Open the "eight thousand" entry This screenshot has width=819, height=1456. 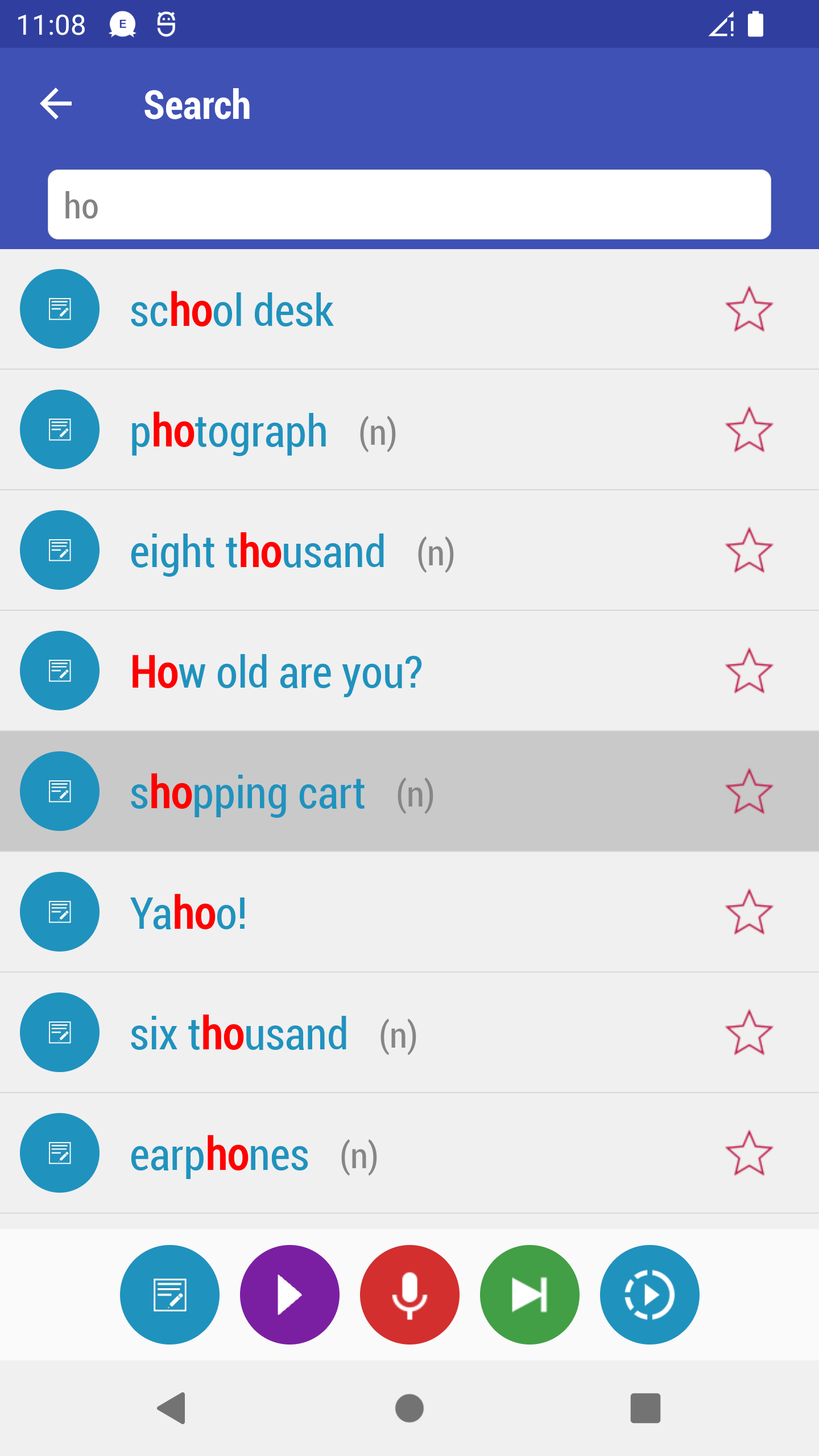coord(258,552)
